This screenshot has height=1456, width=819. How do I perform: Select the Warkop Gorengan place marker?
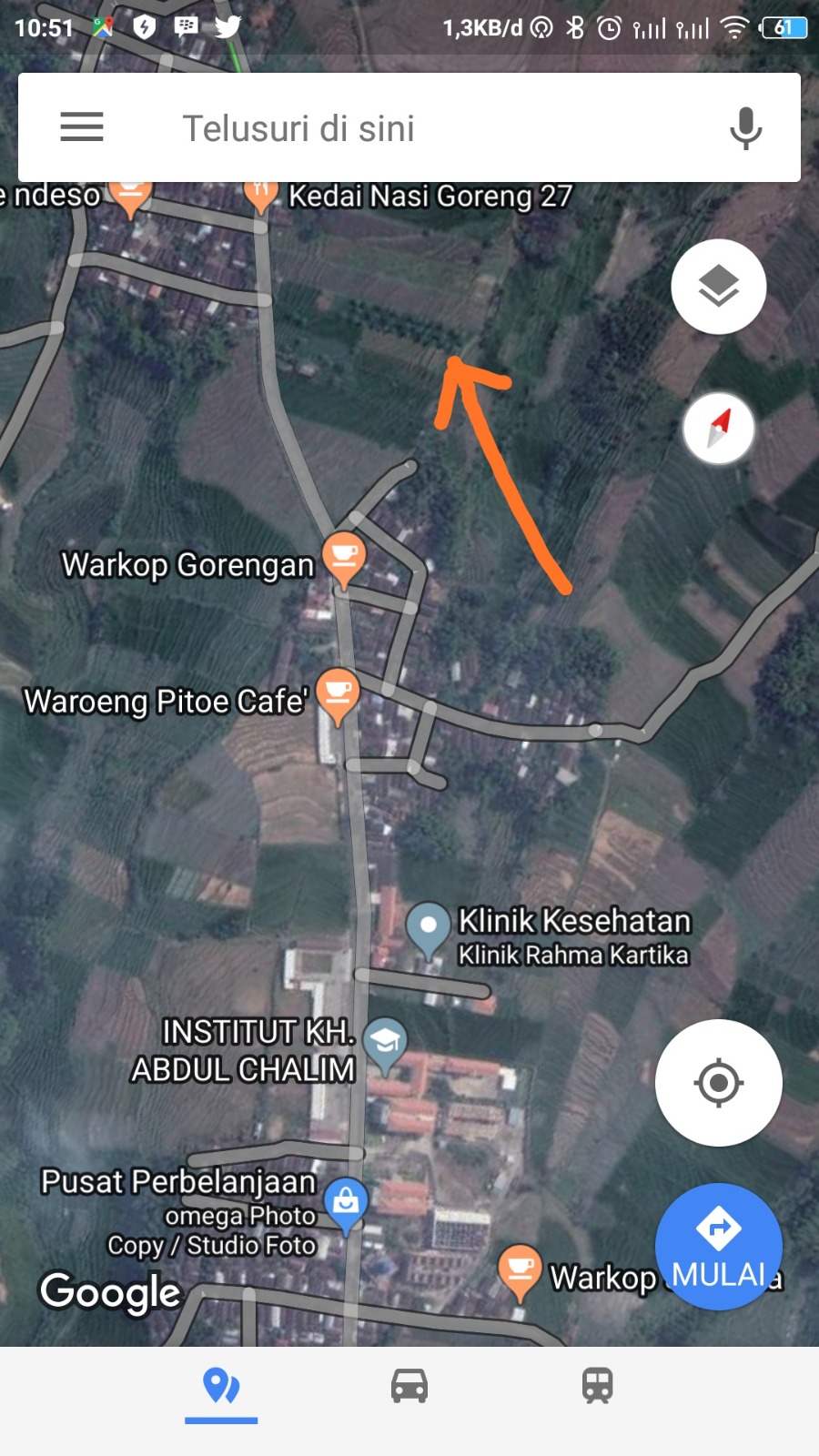343,557
